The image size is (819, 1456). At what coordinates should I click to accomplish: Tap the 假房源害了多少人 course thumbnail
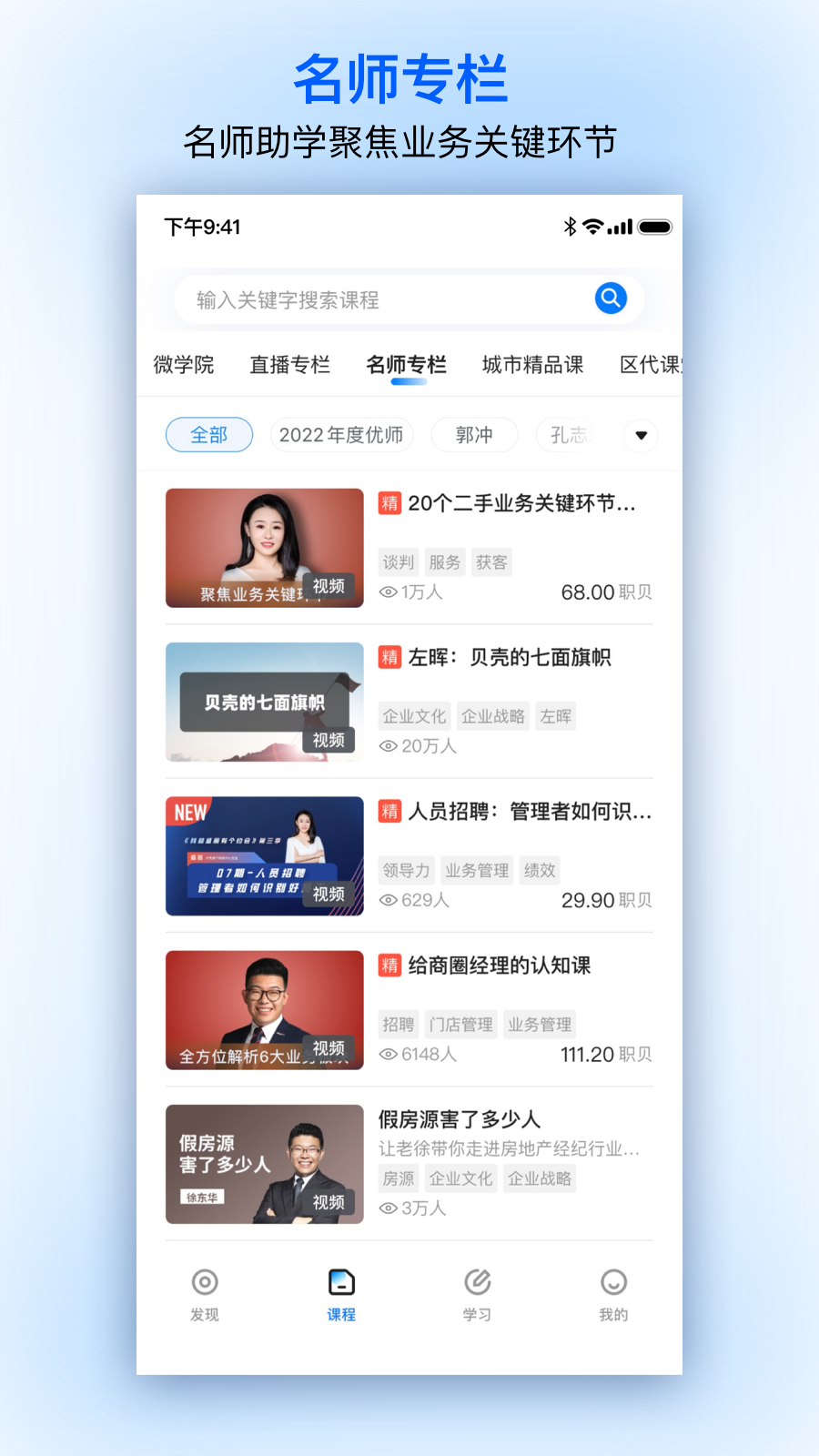[264, 1165]
